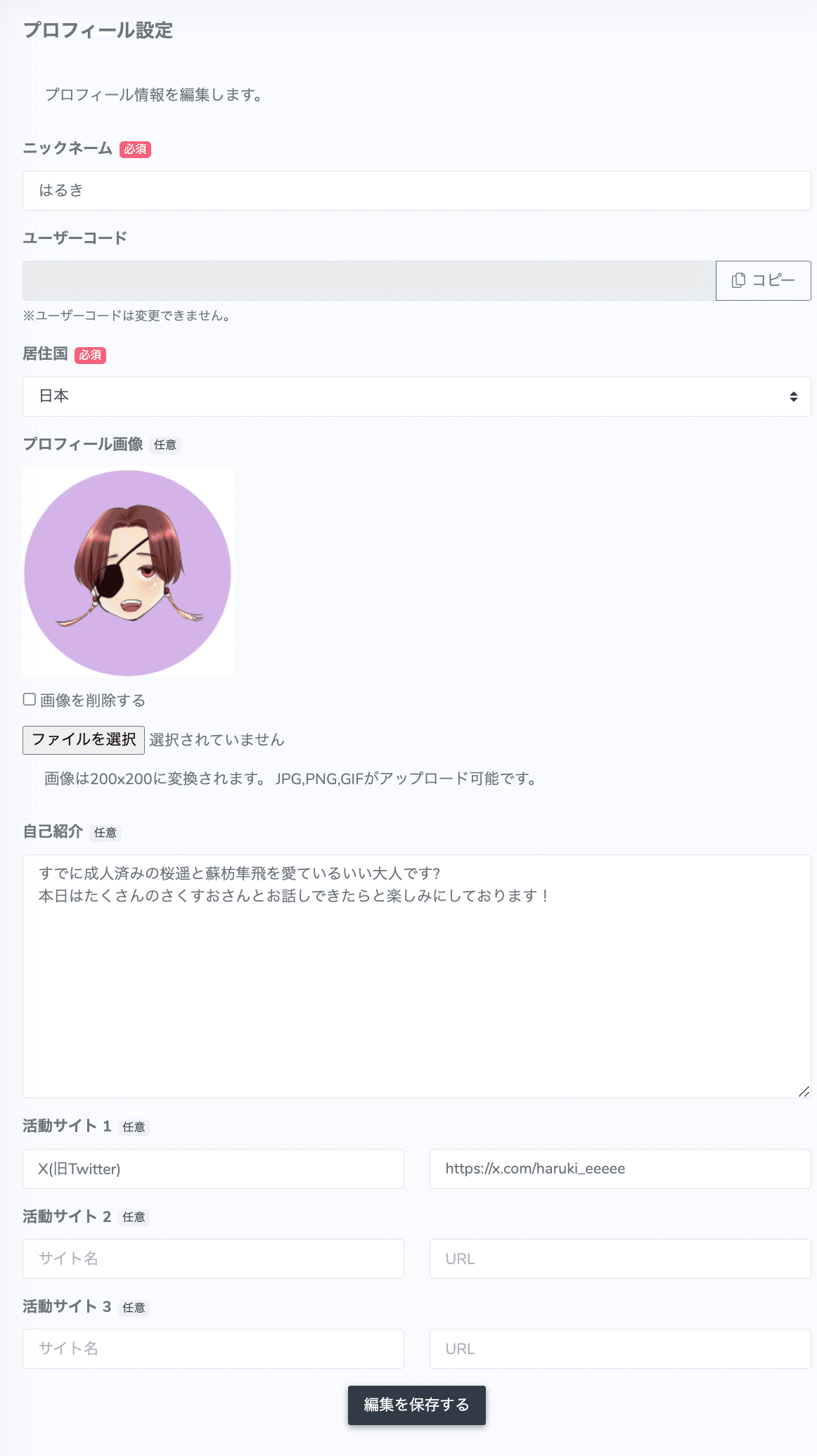The image size is (817, 1456).
Task: Edit the 自己紹介 text area
Action: [x=416, y=975]
